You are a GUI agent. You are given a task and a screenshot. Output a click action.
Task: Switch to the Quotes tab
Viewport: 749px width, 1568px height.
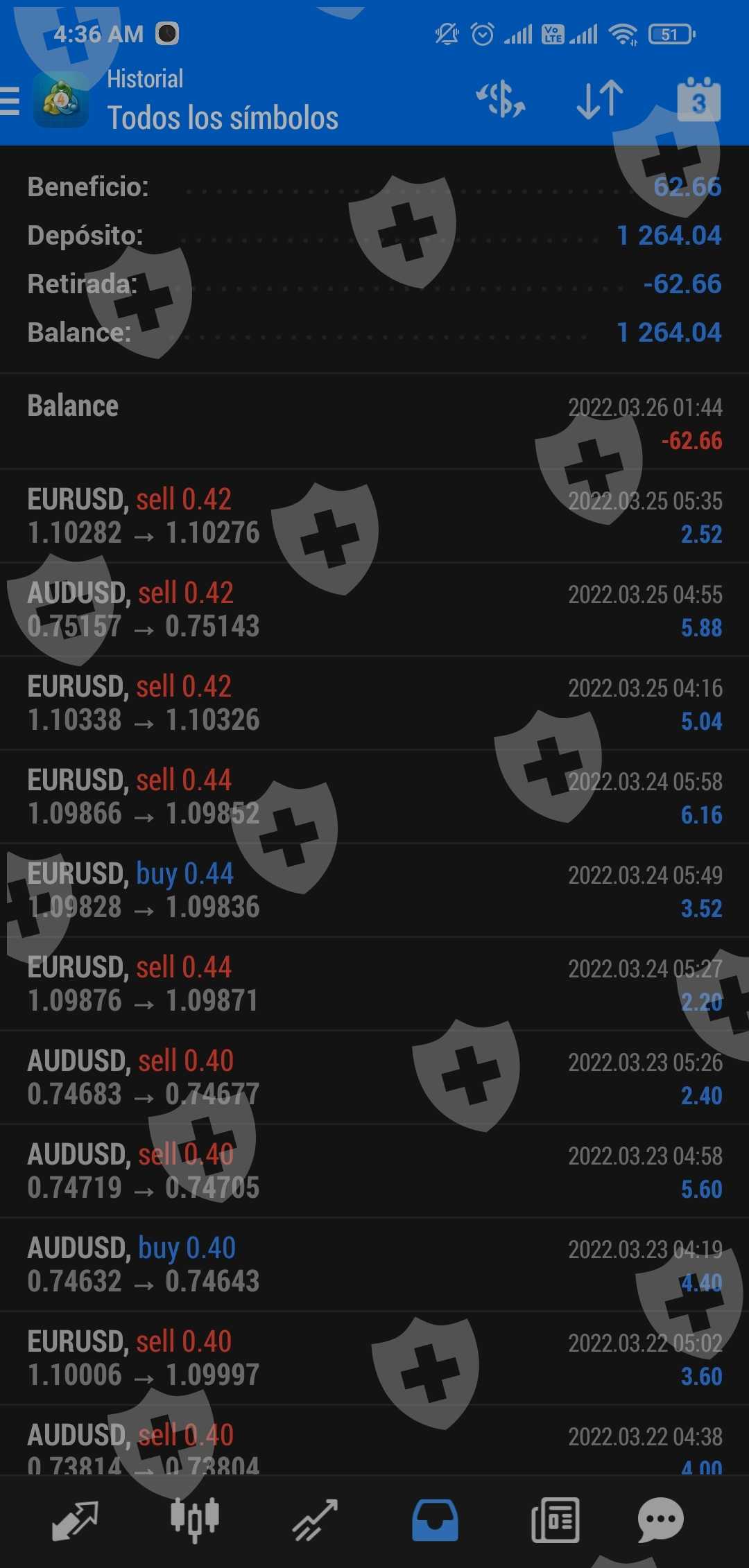(76, 1522)
